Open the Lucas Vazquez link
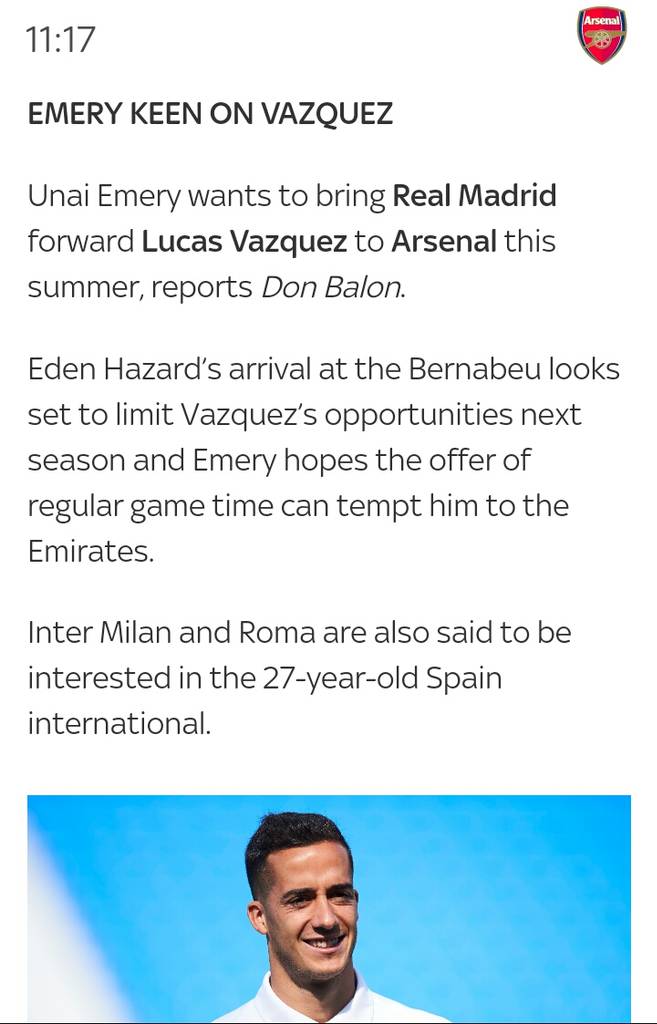 [x=244, y=241]
